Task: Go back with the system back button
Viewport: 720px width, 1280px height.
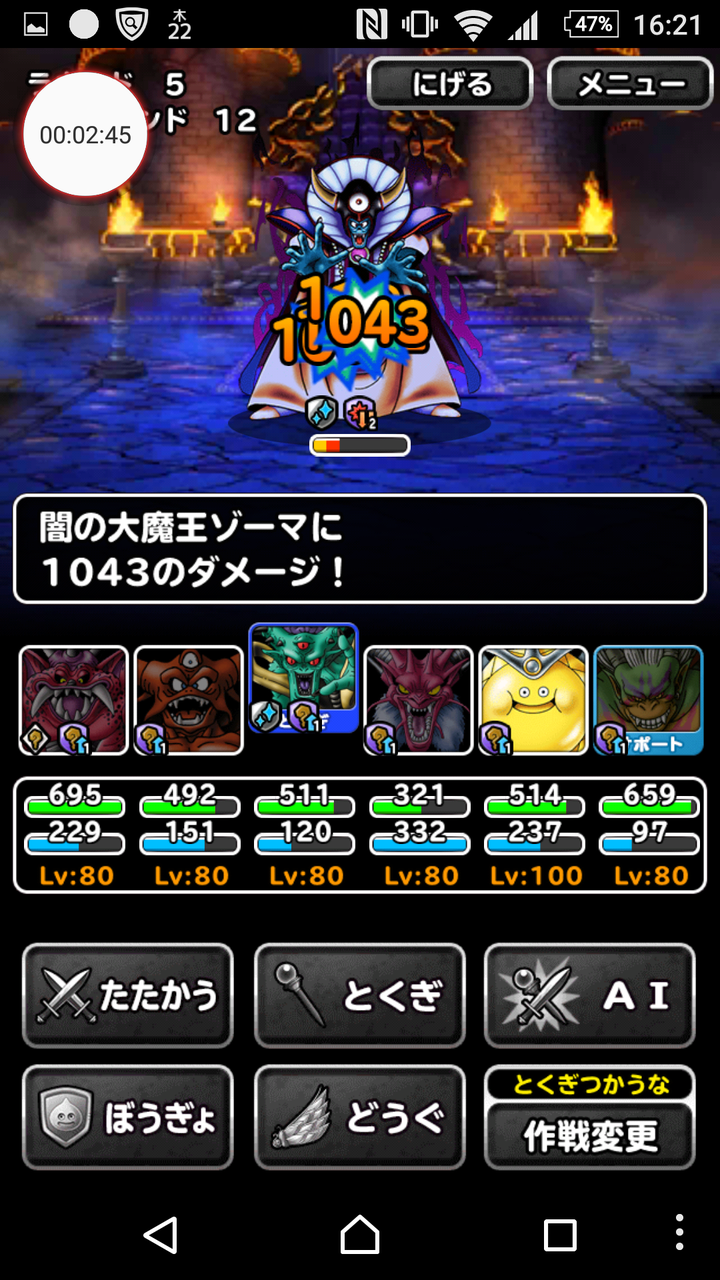Action: point(161,1234)
